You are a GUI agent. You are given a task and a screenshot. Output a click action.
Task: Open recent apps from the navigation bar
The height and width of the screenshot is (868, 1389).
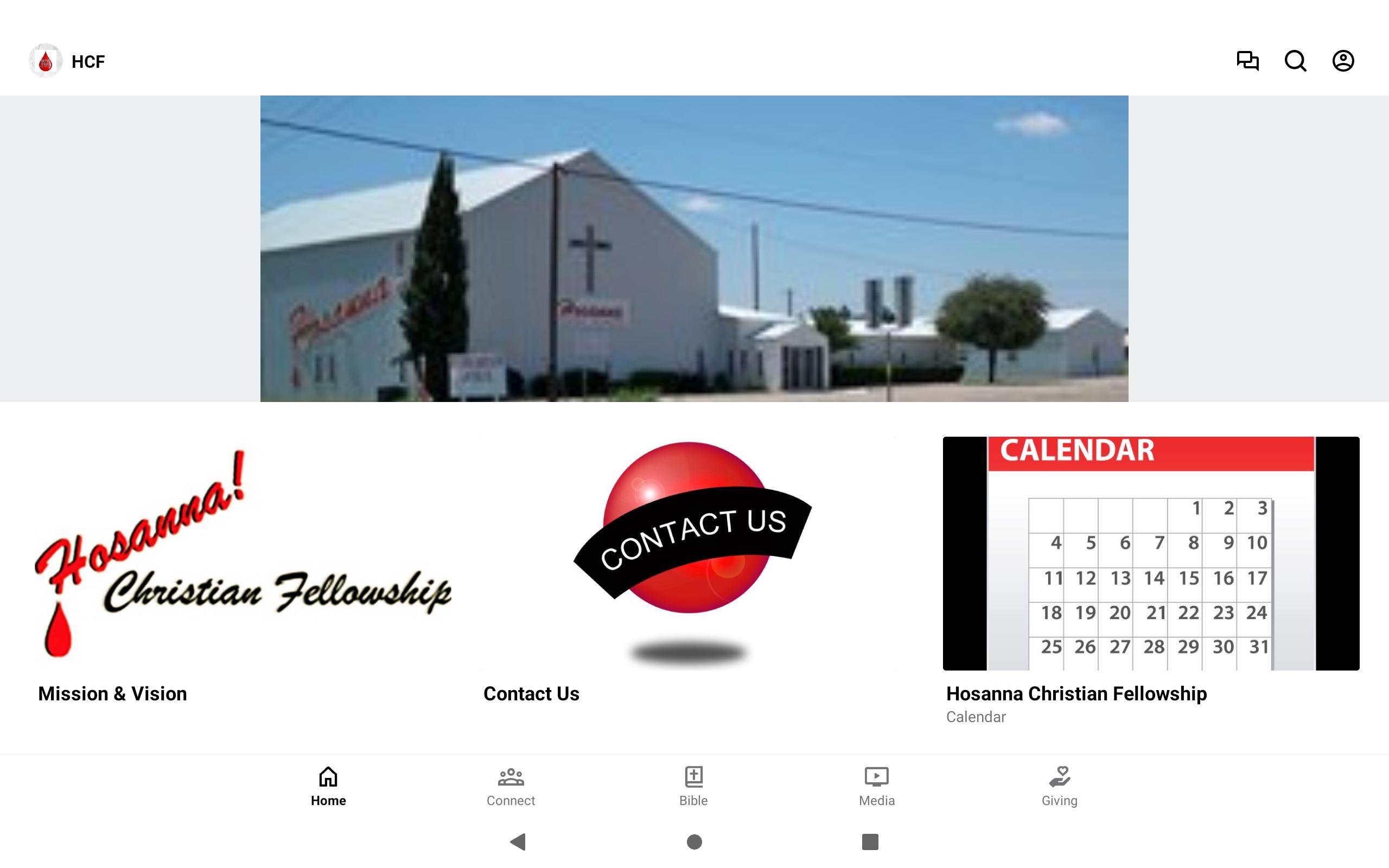870,841
